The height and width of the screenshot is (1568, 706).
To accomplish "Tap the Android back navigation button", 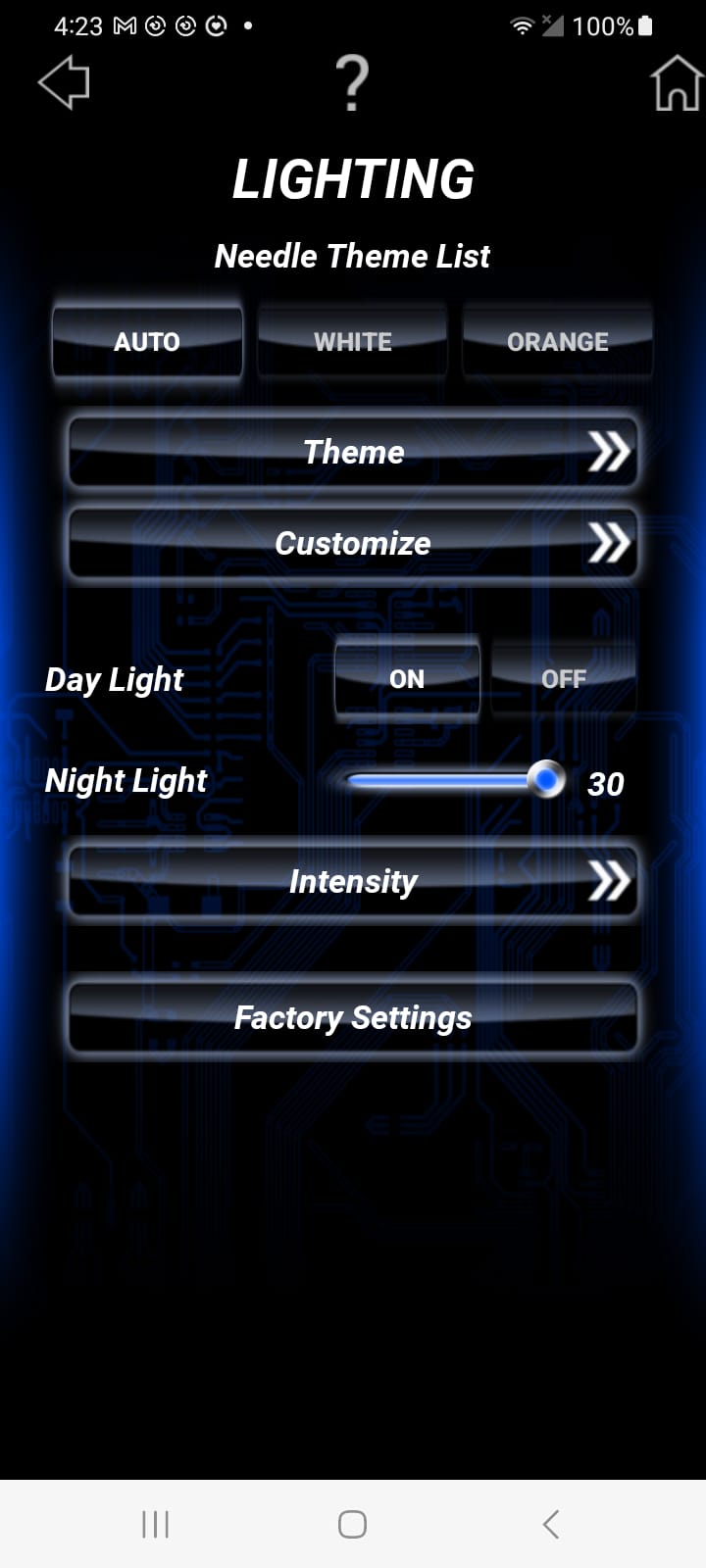I will click(550, 1524).
